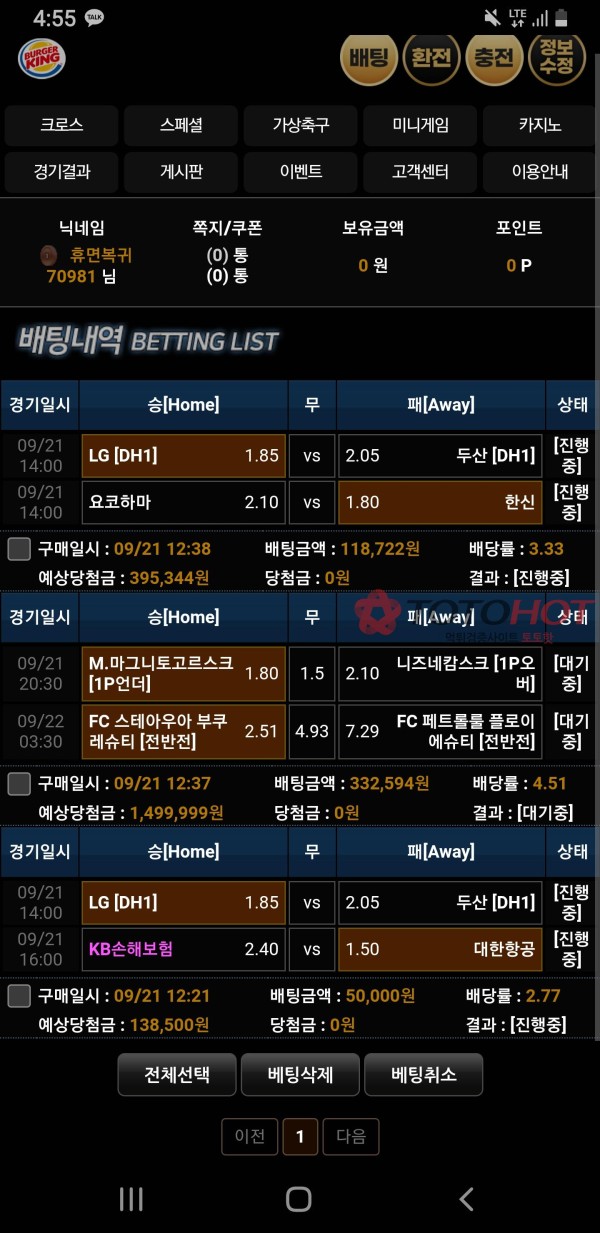This screenshot has width=600, height=1233.
Task: Check the bet purchased at 12:38
Action: pyautogui.click(x=19, y=548)
